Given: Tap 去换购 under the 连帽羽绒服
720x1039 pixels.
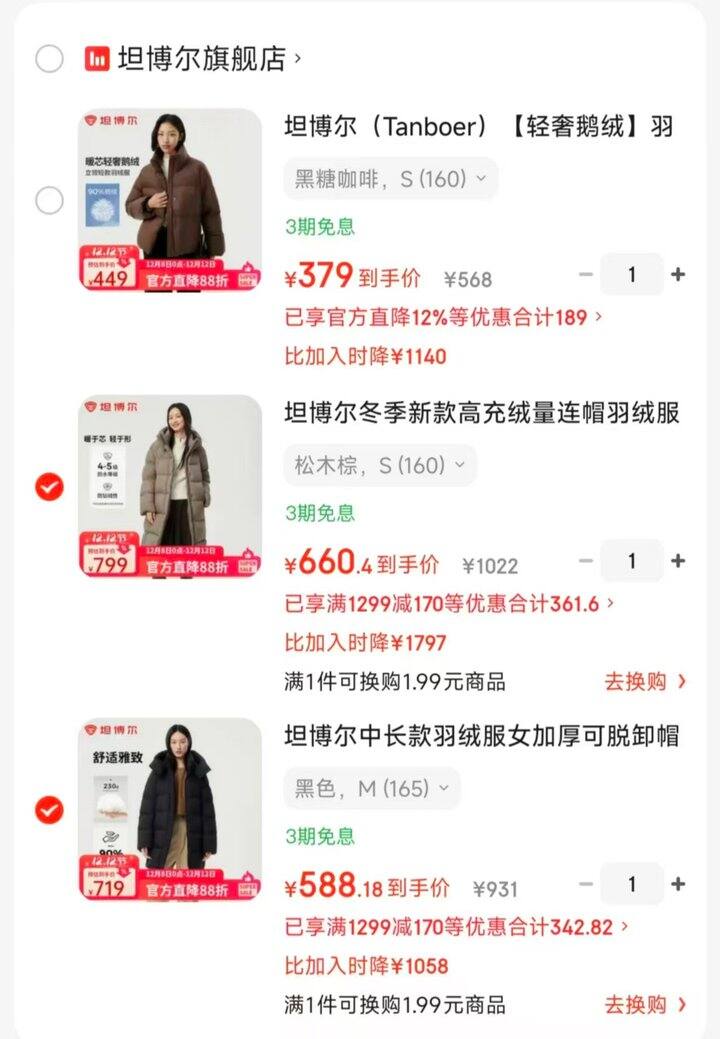Looking at the screenshot, I should pyautogui.click(x=645, y=682).
